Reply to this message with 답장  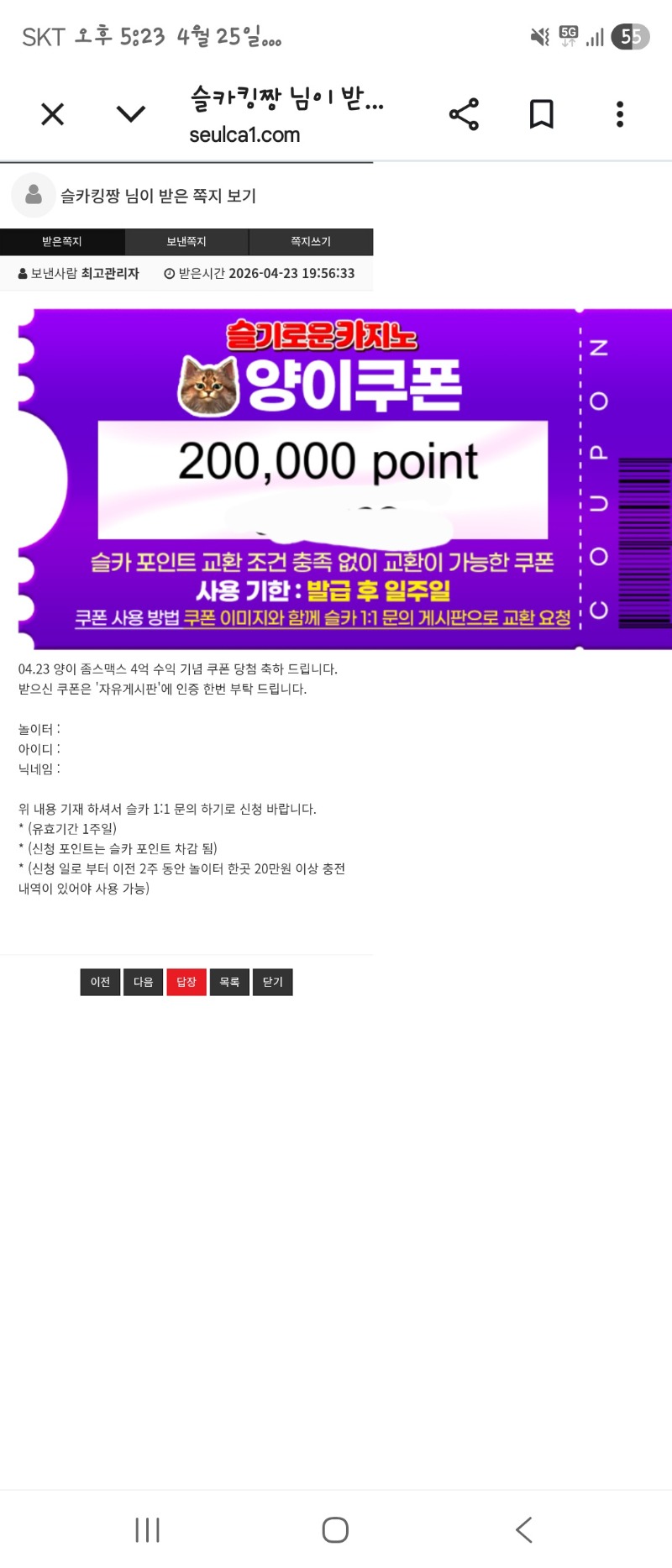click(186, 982)
